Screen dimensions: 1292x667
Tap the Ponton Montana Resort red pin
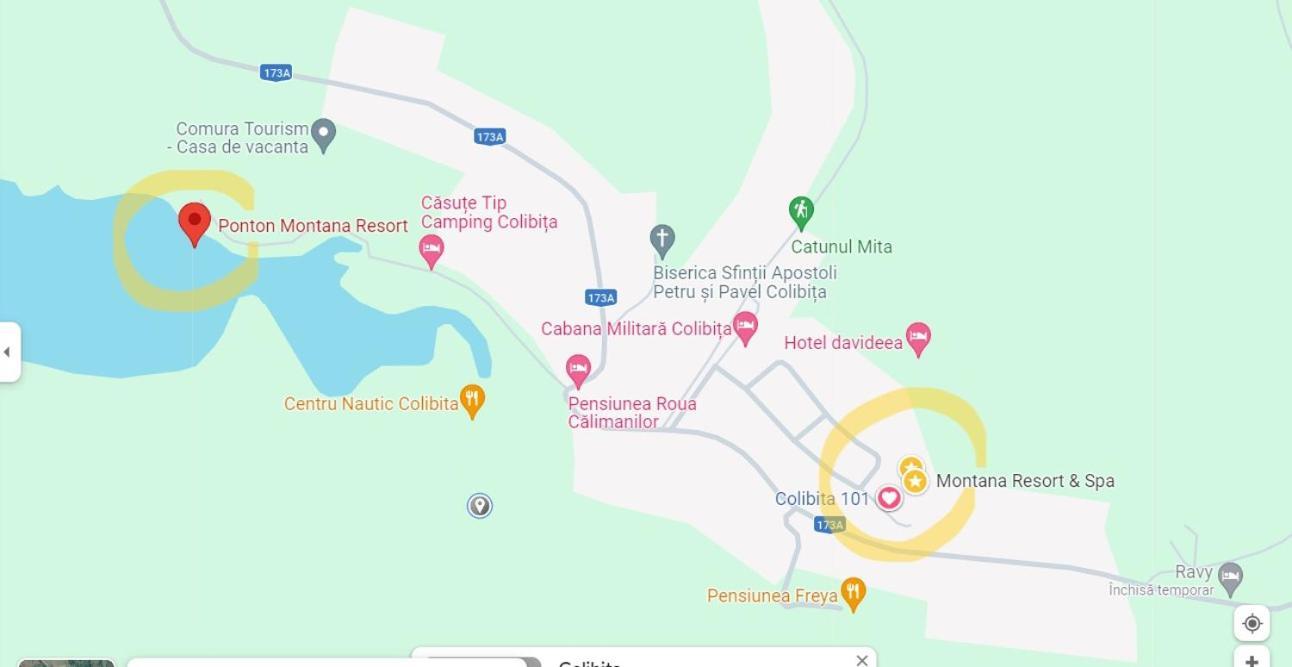(195, 222)
